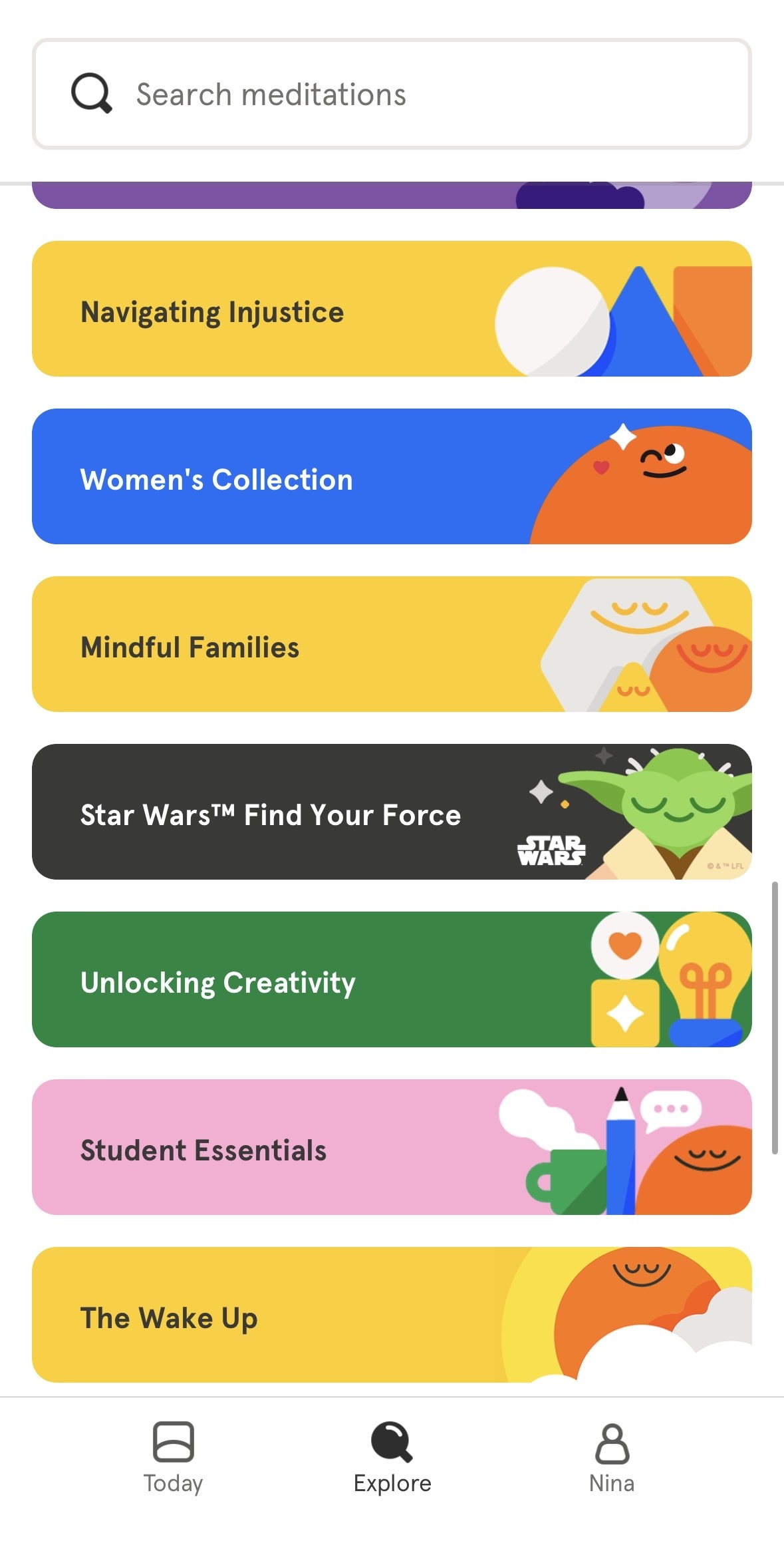Tap the Search meditations field
Image resolution: width=784 pixels, height=1555 pixels.
[x=392, y=94]
